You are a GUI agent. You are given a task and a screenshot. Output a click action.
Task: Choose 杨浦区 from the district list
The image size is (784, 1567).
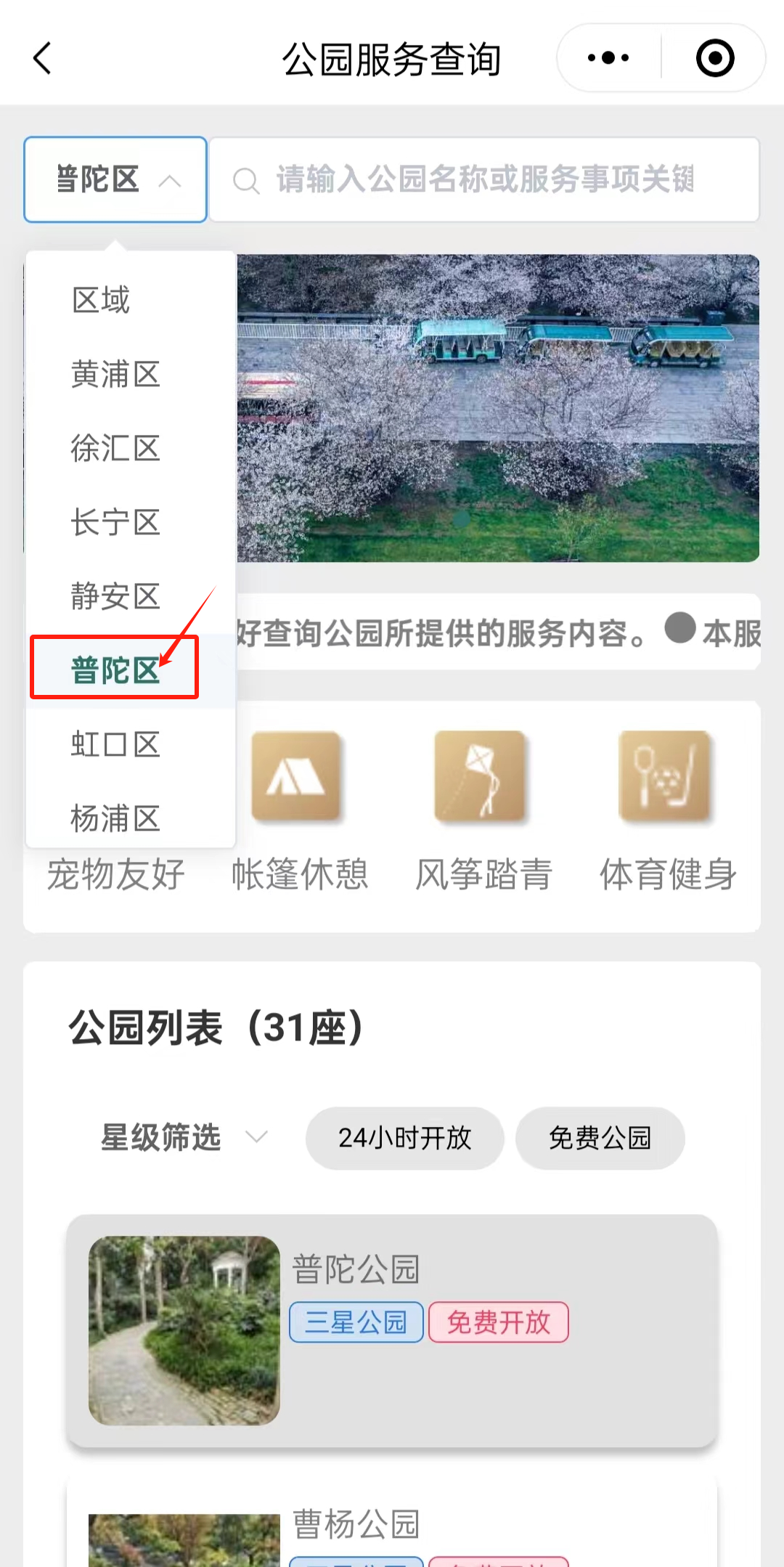tap(115, 819)
